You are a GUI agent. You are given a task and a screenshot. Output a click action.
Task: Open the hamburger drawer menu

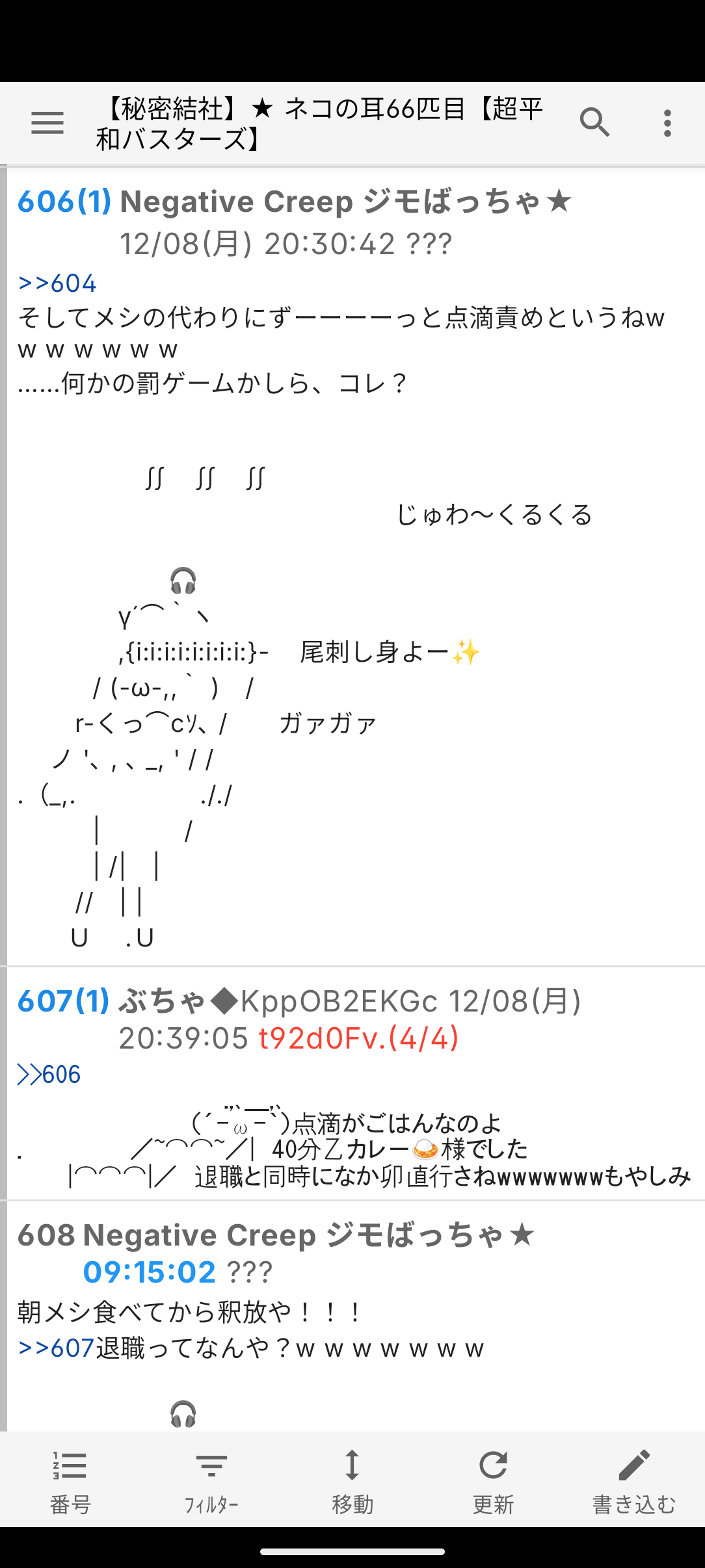coord(47,123)
